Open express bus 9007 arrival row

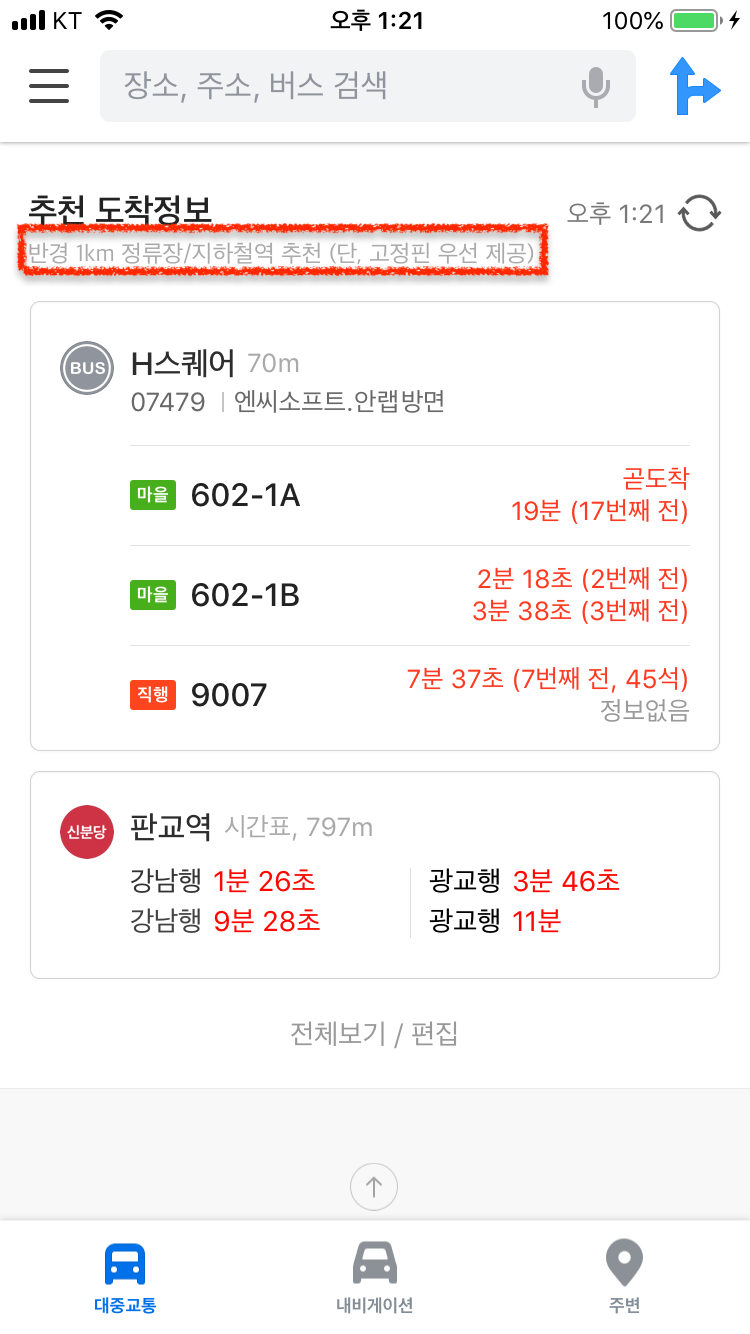[x=409, y=695]
